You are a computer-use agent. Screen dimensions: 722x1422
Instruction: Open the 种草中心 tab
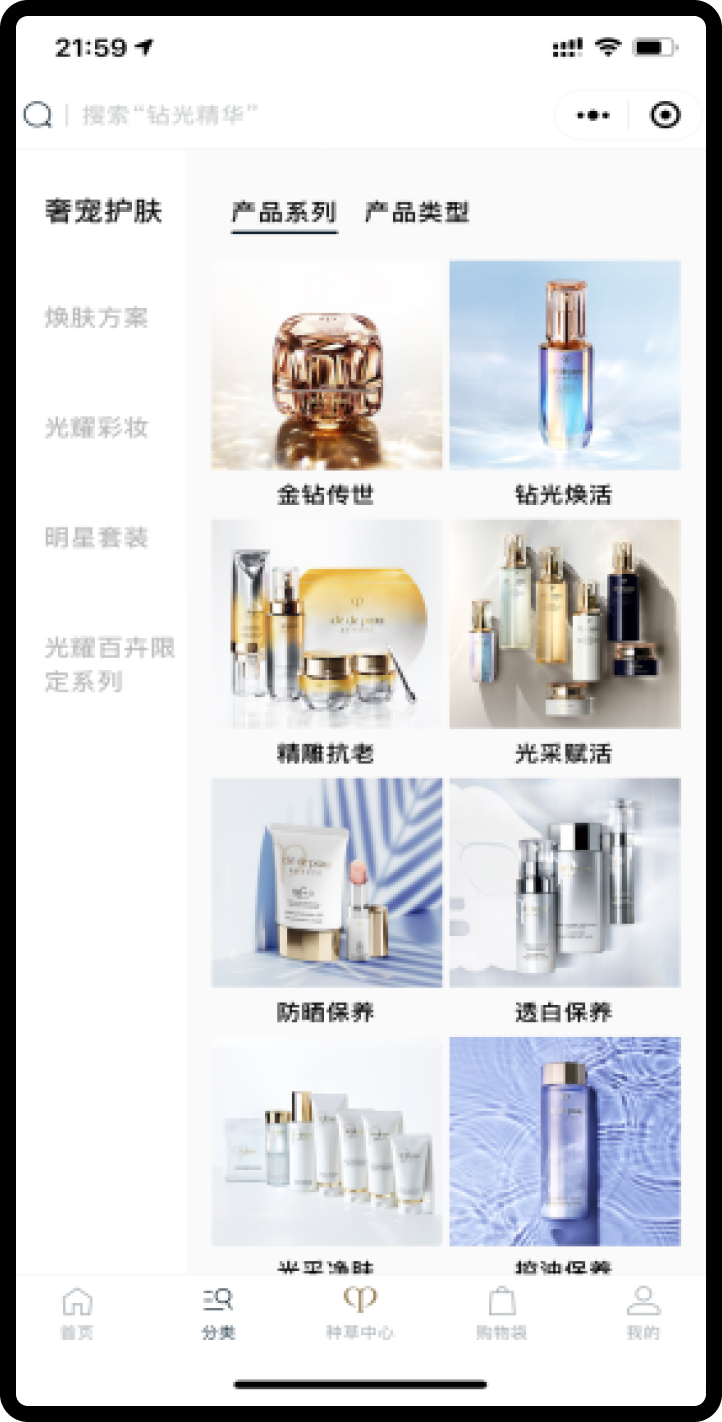tap(360, 1313)
